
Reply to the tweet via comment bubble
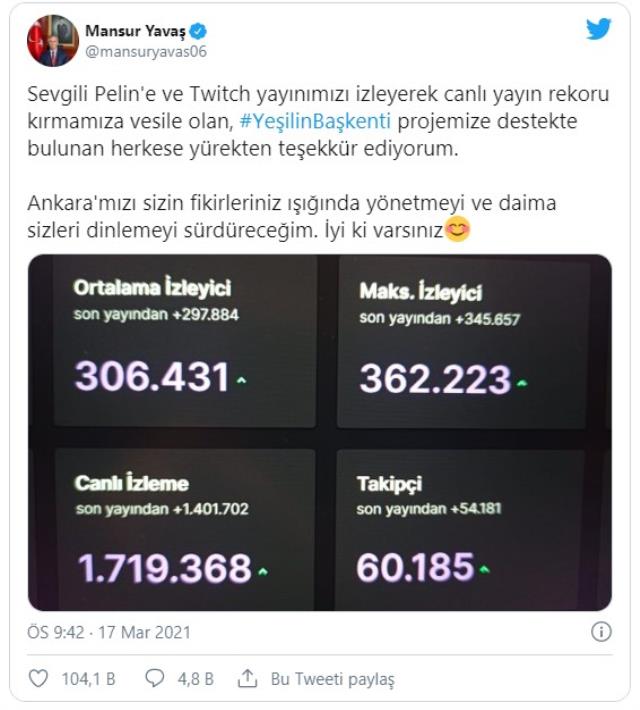(155, 679)
